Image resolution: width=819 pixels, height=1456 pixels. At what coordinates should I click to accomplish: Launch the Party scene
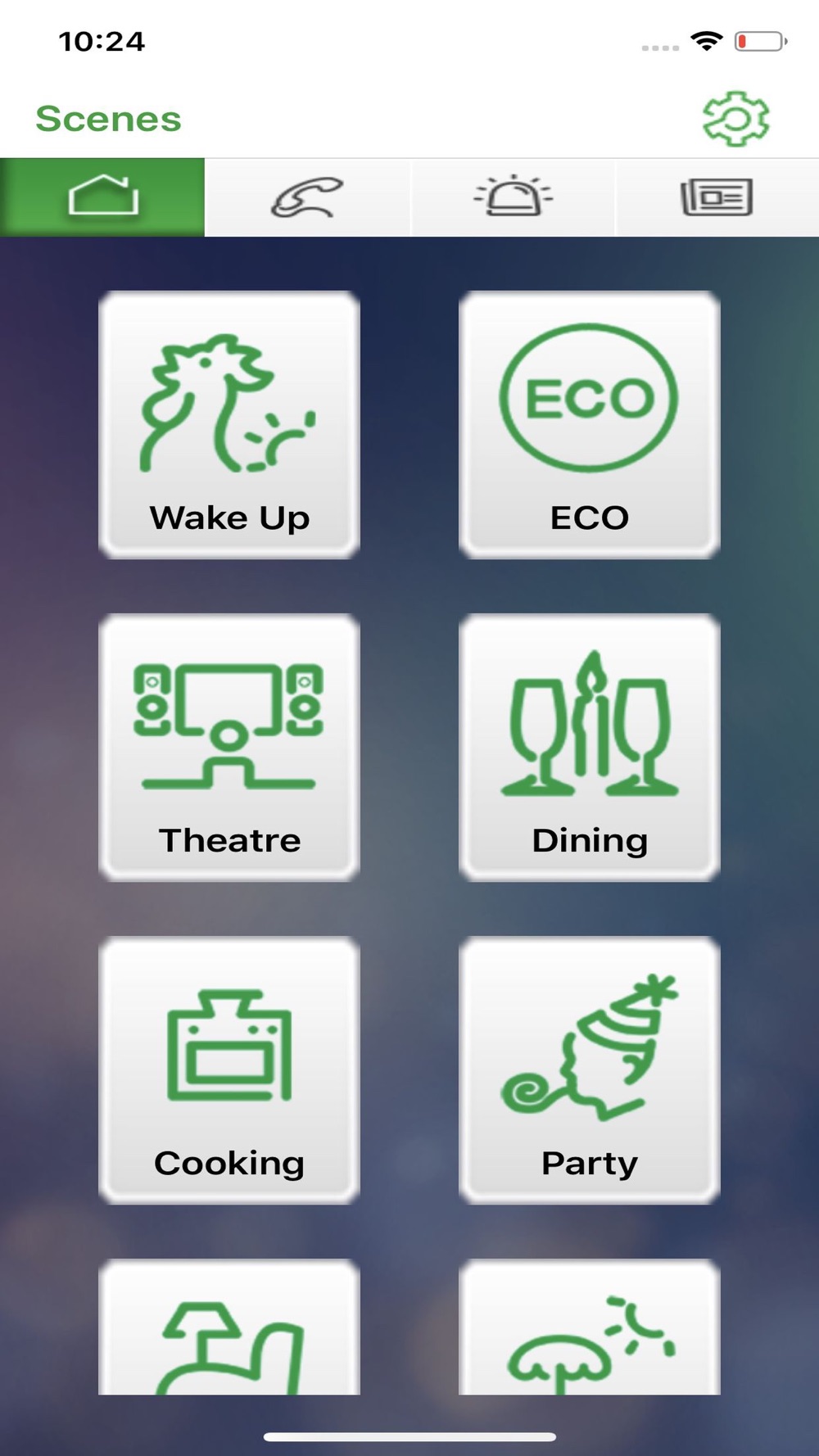click(x=590, y=1070)
